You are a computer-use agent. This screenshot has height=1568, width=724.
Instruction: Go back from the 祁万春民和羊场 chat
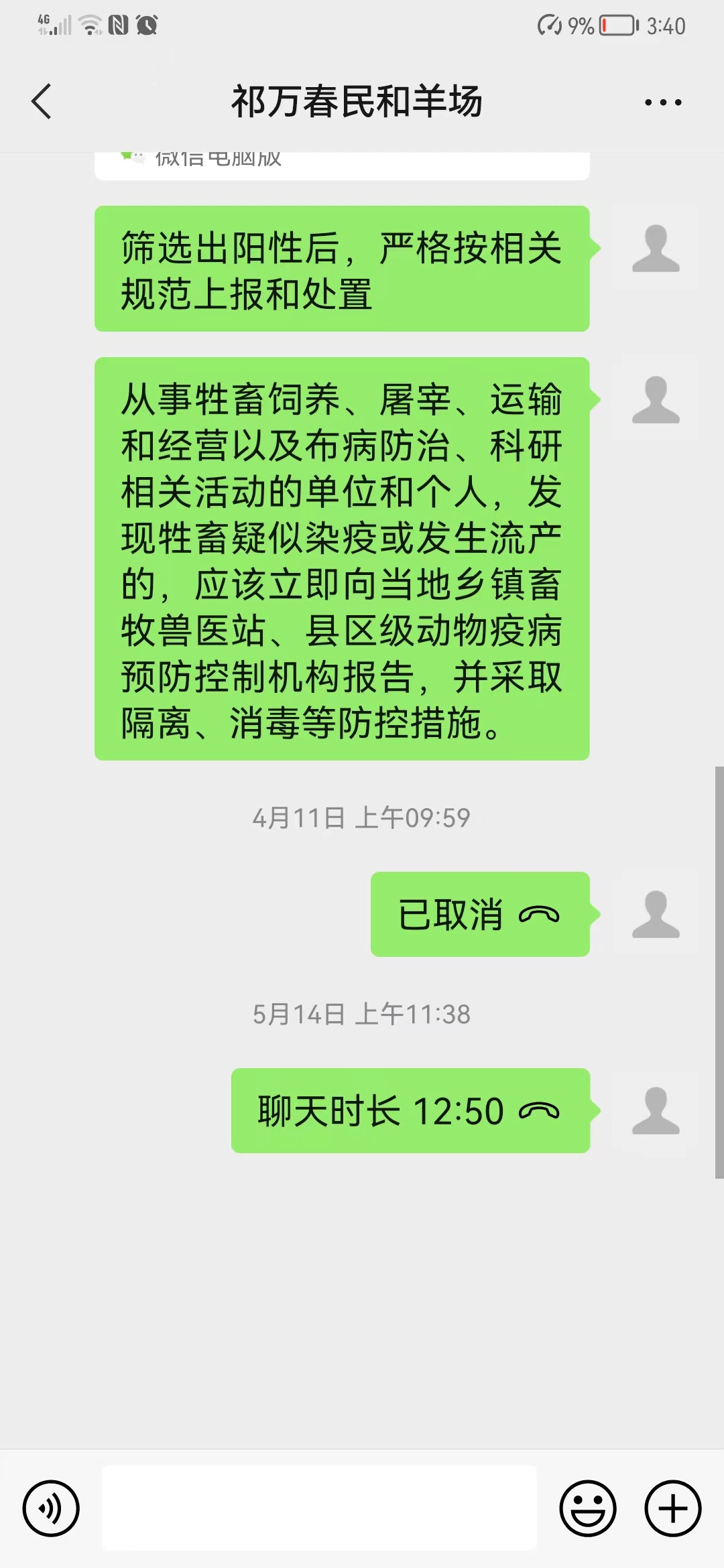pyautogui.click(x=42, y=102)
